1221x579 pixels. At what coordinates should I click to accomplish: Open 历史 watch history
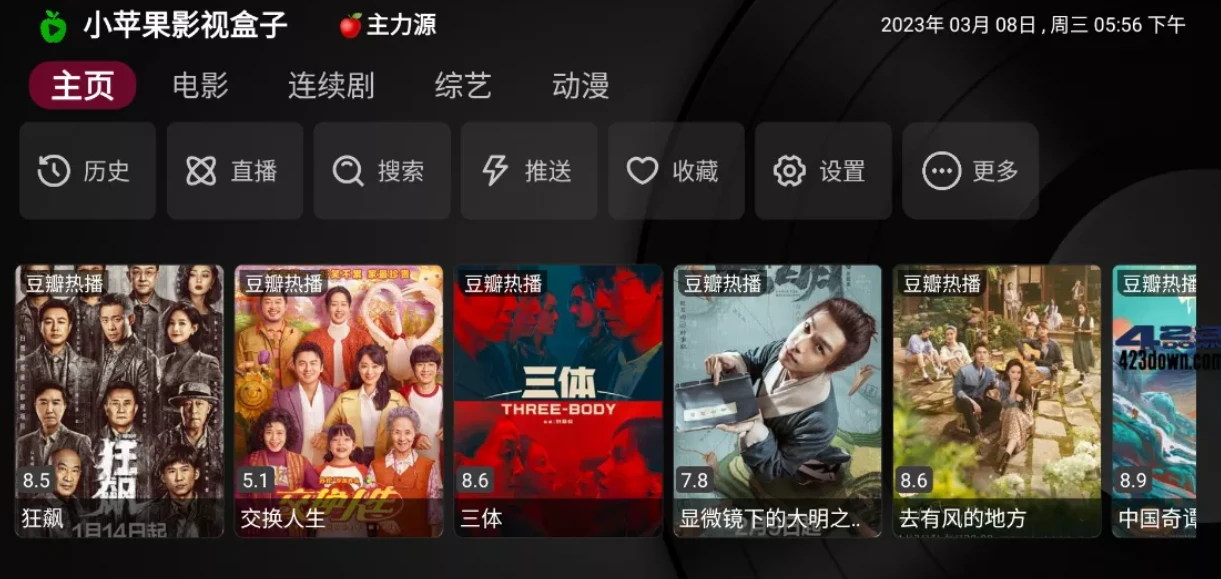click(x=87, y=171)
